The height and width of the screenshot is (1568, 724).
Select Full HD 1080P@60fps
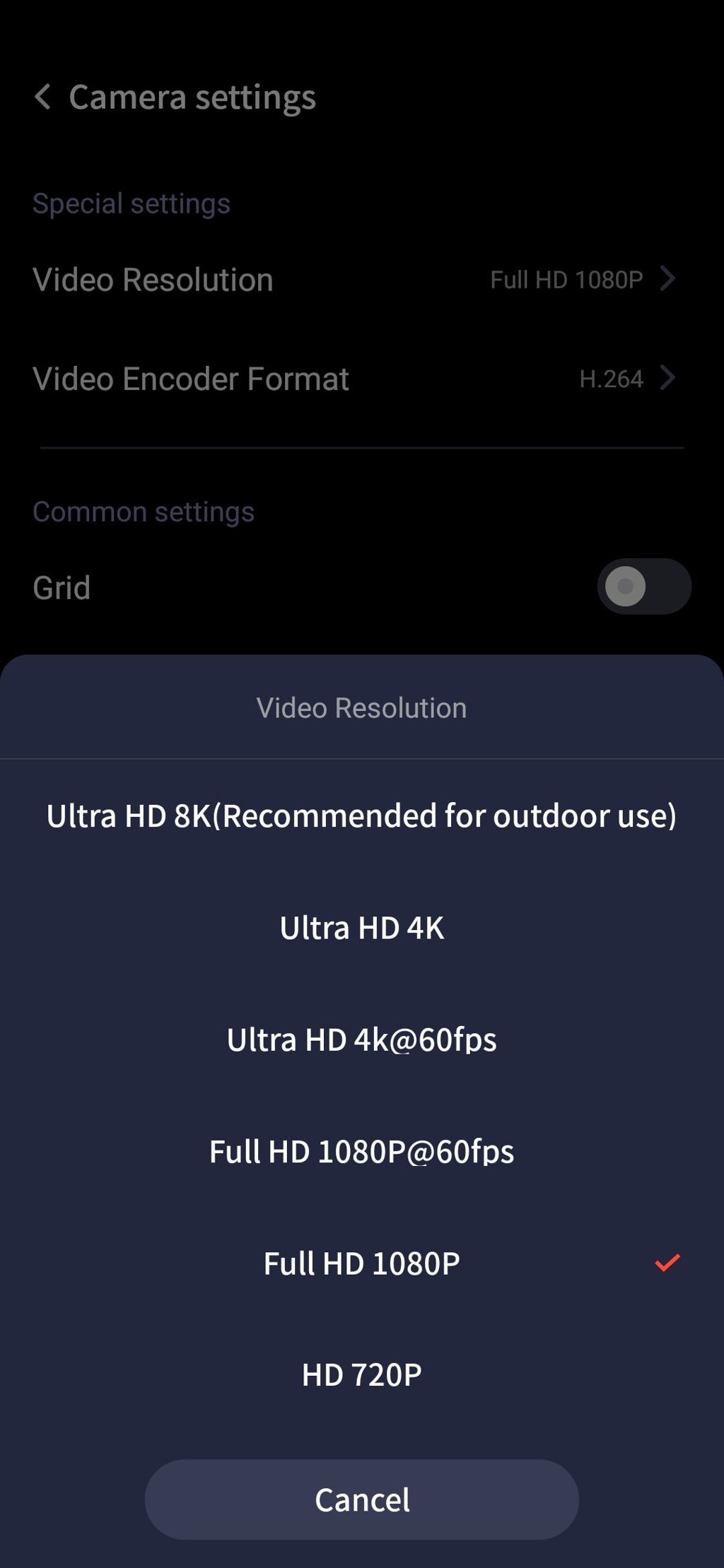pos(361,1151)
